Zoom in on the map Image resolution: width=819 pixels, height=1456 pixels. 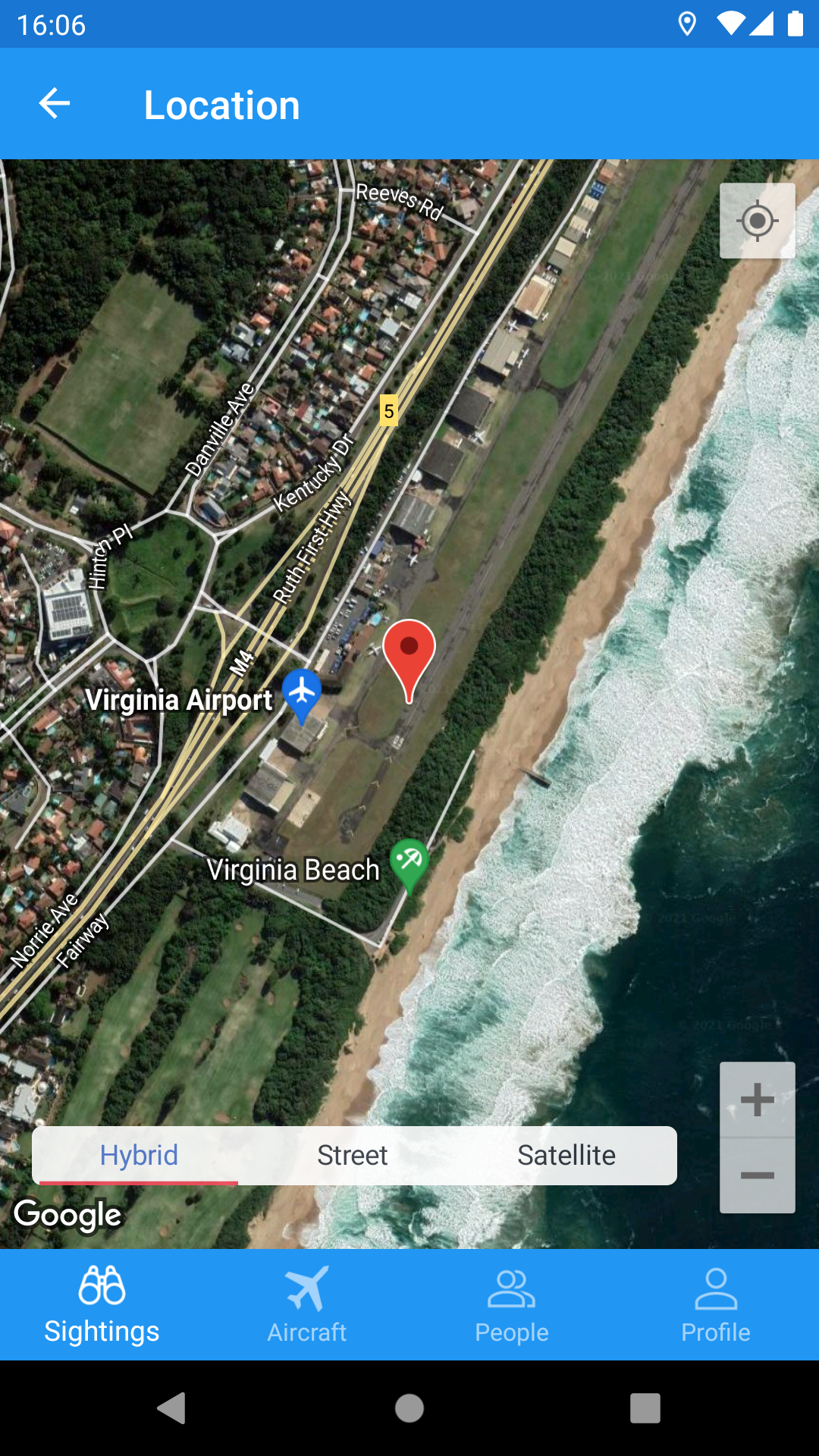click(x=757, y=1100)
